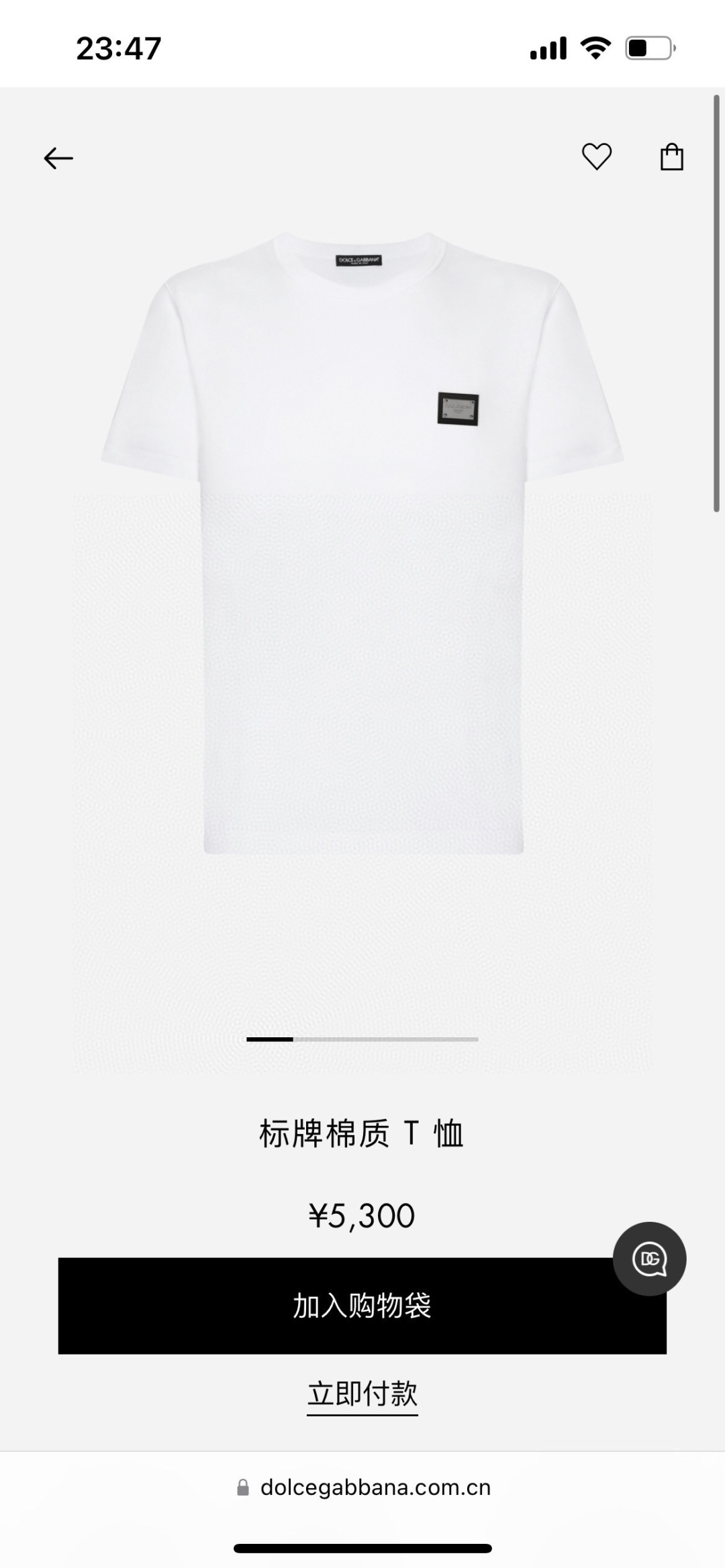Tap 立即付款 to pay now
This screenshot has height=1568, width=725.
[362, 1394]
